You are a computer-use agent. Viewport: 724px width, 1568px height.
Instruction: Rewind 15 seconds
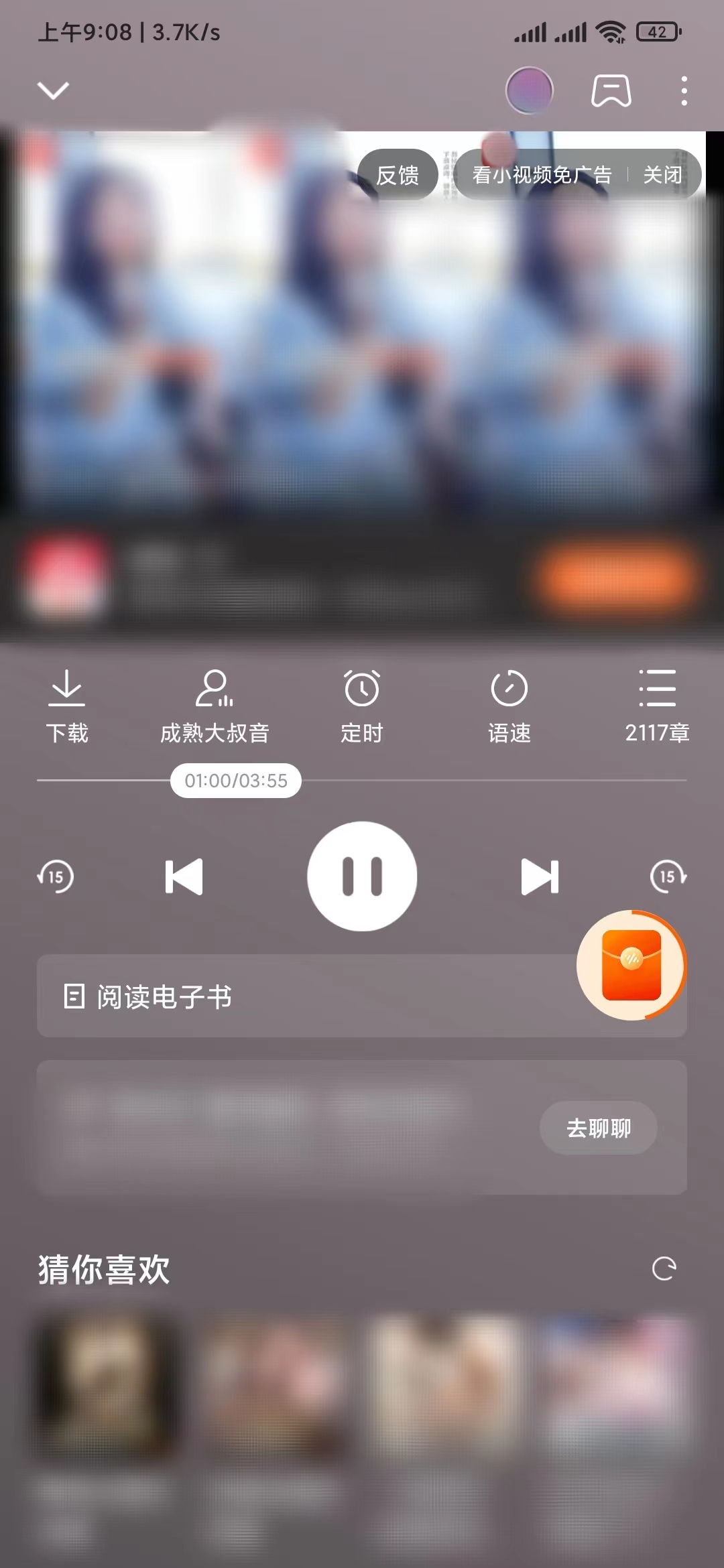click(x=57, y=876)
